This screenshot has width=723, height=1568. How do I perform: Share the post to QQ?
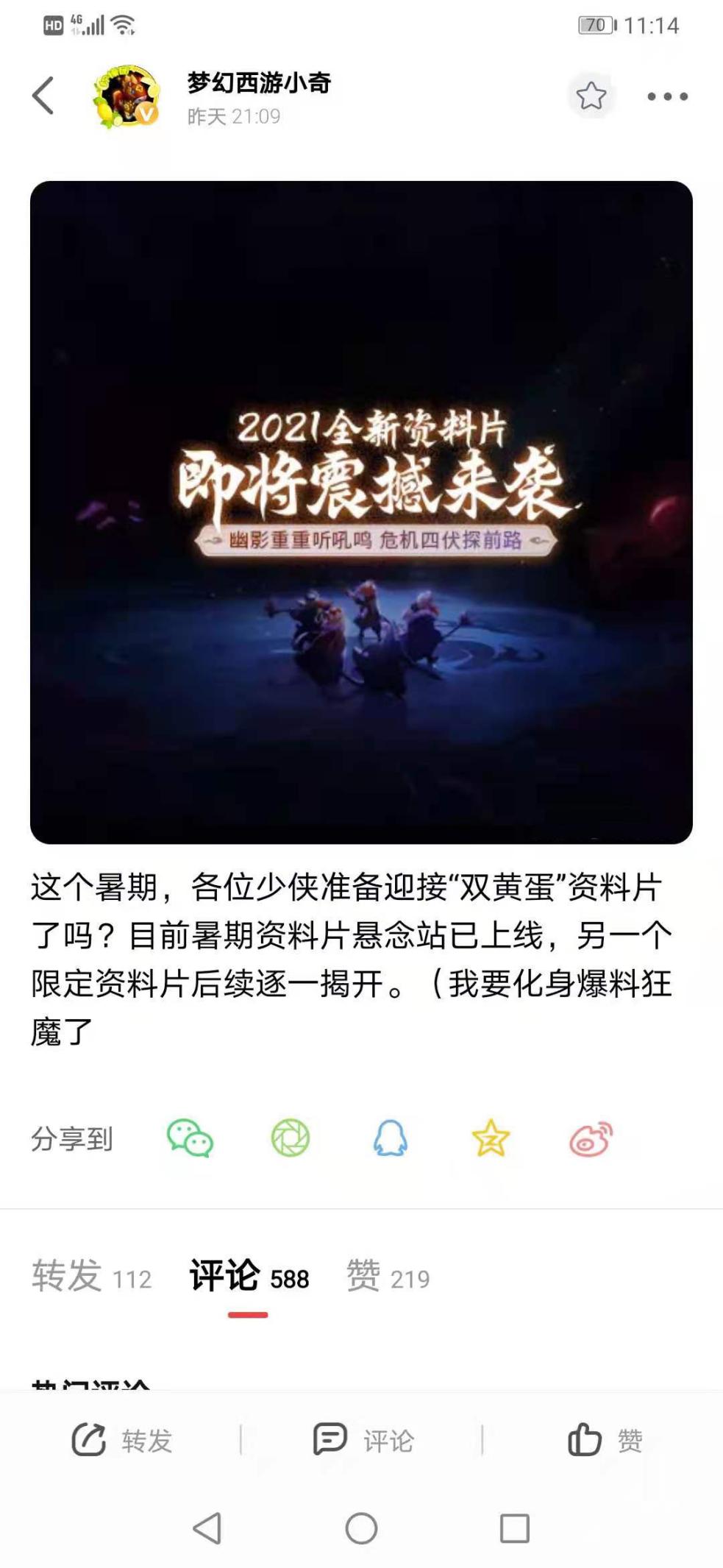coord(391,1138)
